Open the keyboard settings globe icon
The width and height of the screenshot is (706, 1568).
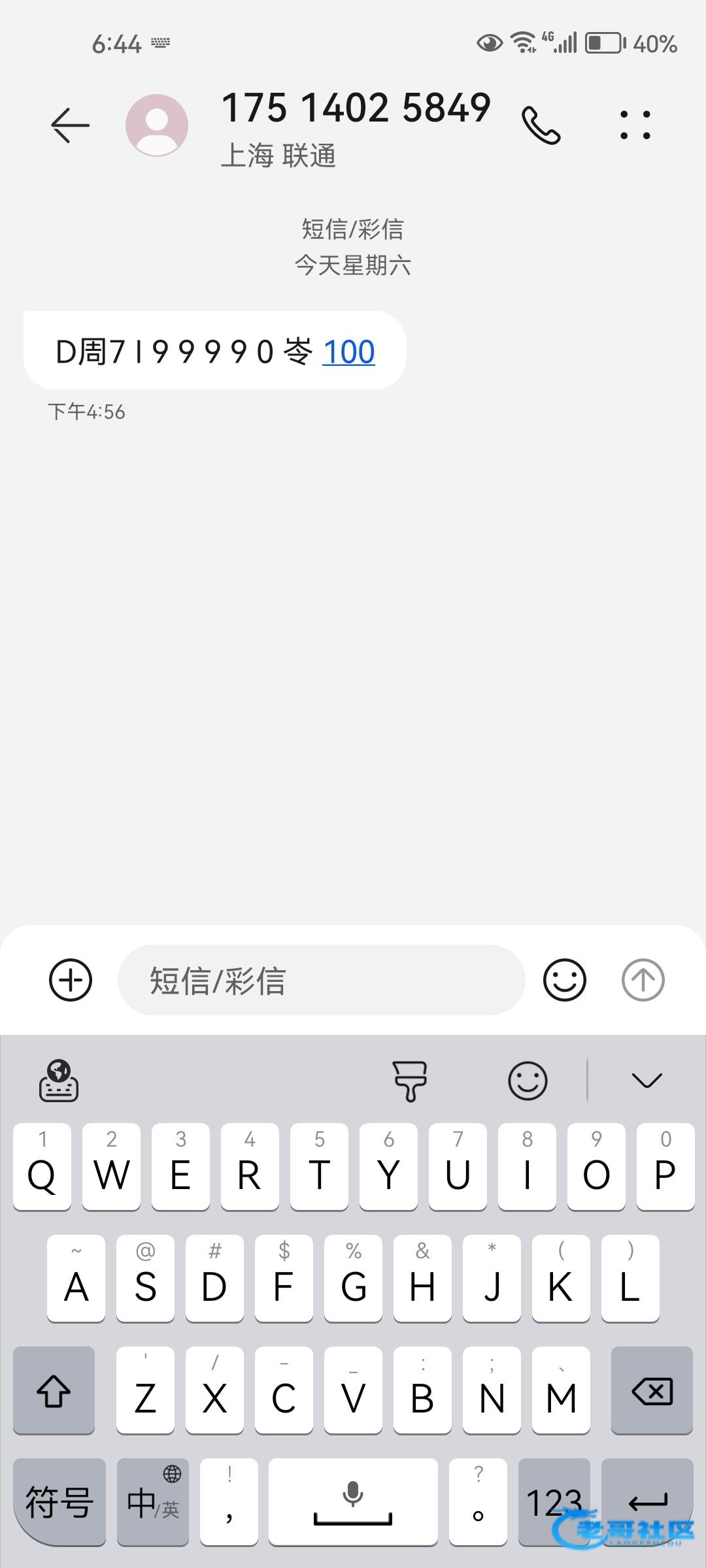[59, 1081]
